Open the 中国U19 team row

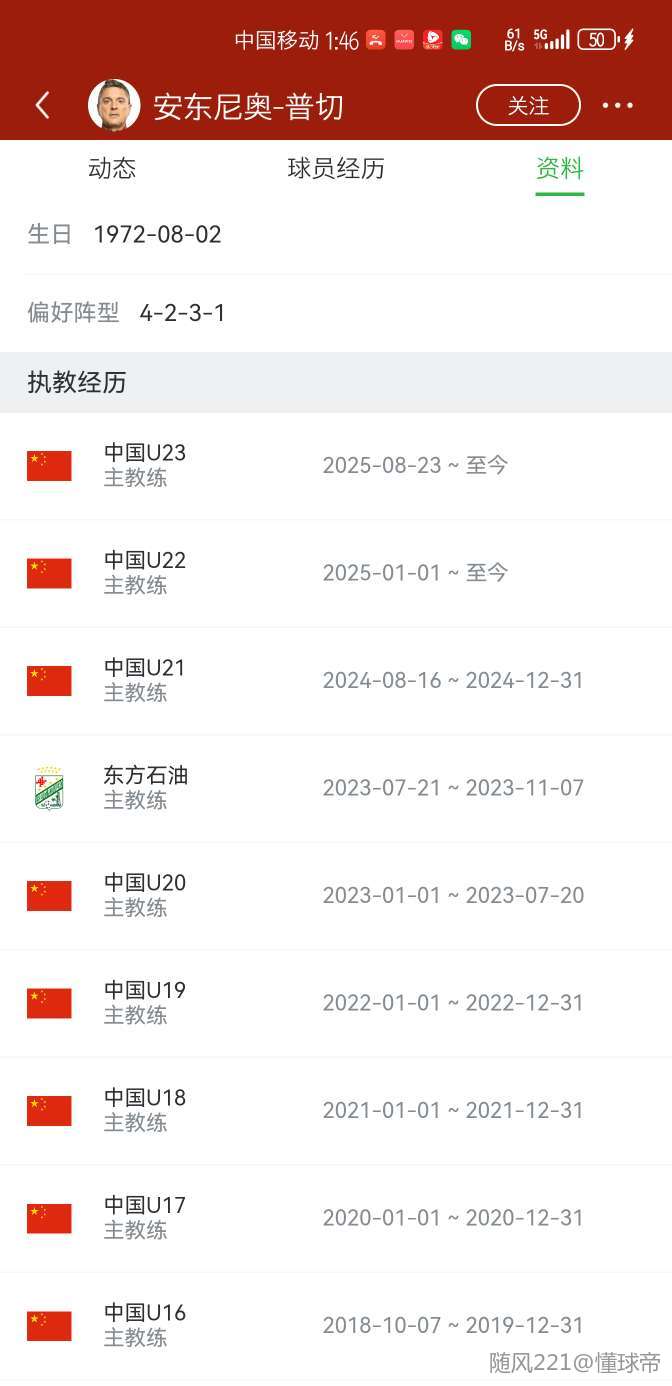pyautogui.click(x=145, y=1002)
